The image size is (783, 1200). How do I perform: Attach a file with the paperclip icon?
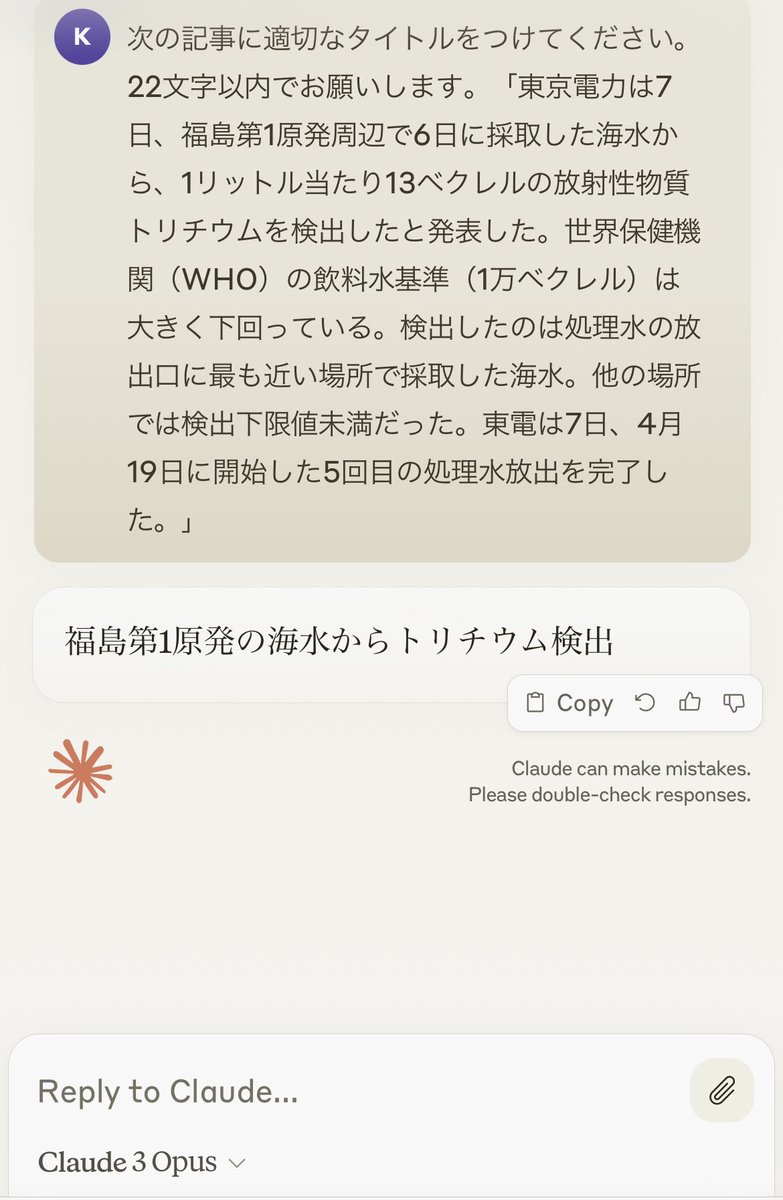click(x=722, y=1090)
